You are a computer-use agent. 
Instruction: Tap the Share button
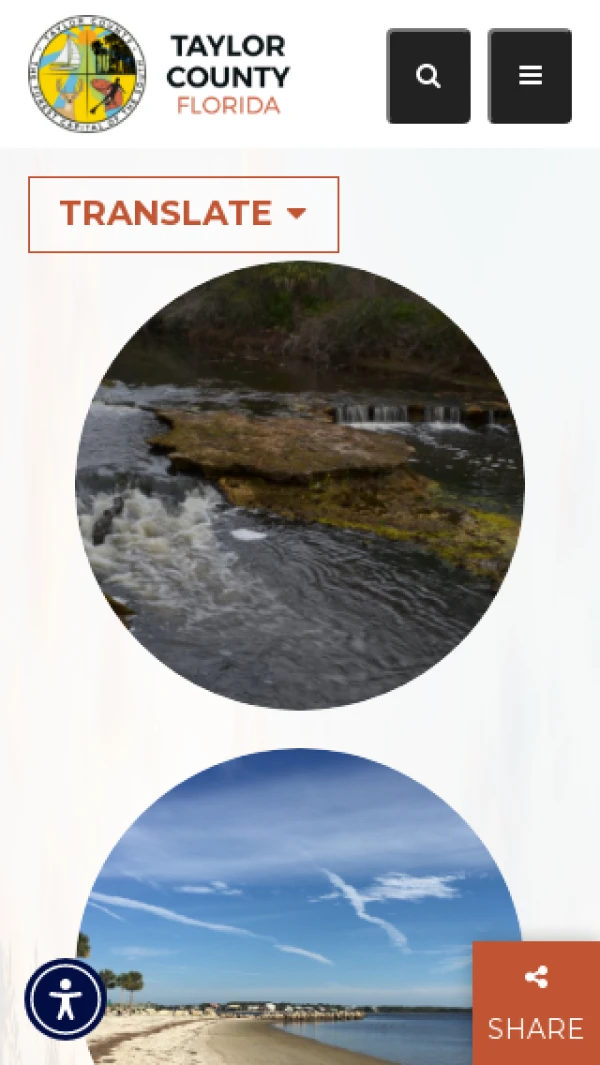(x=536, y=1003)
